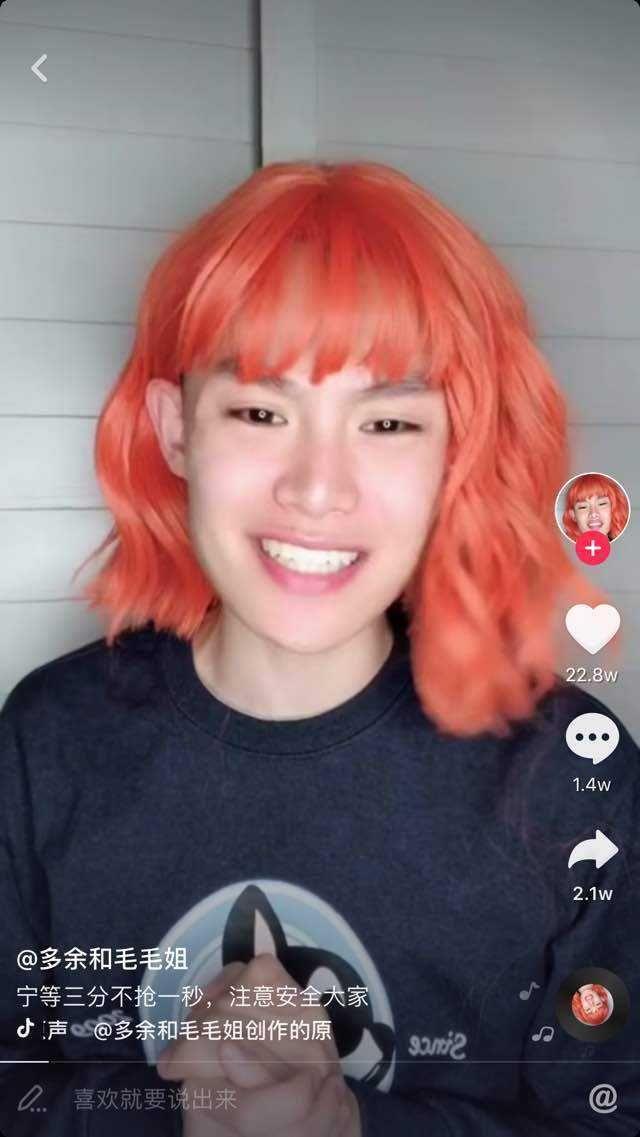This screenshot has width=640, height=1137.
Task: Follow the creator with the plus button
Action: tap(593, 548)
